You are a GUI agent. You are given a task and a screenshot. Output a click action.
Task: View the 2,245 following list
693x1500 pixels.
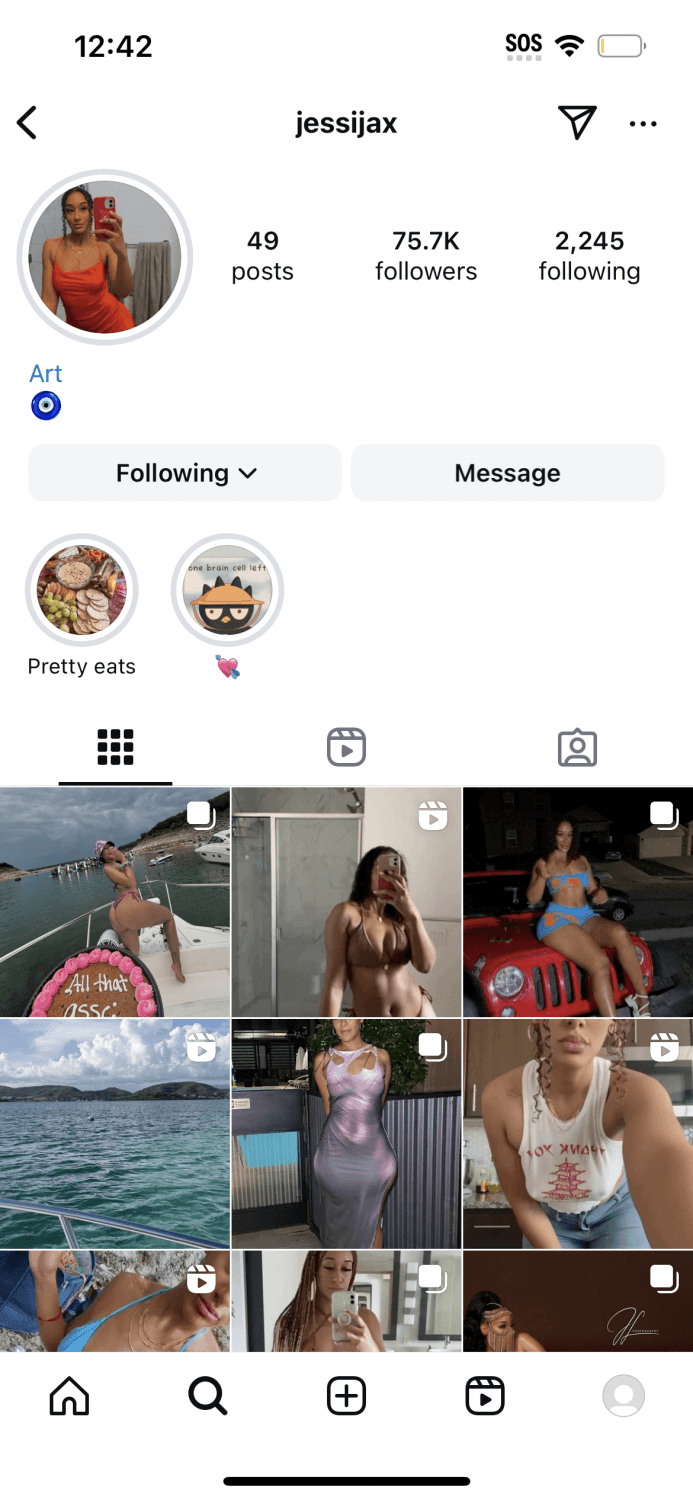pos(589,255)
